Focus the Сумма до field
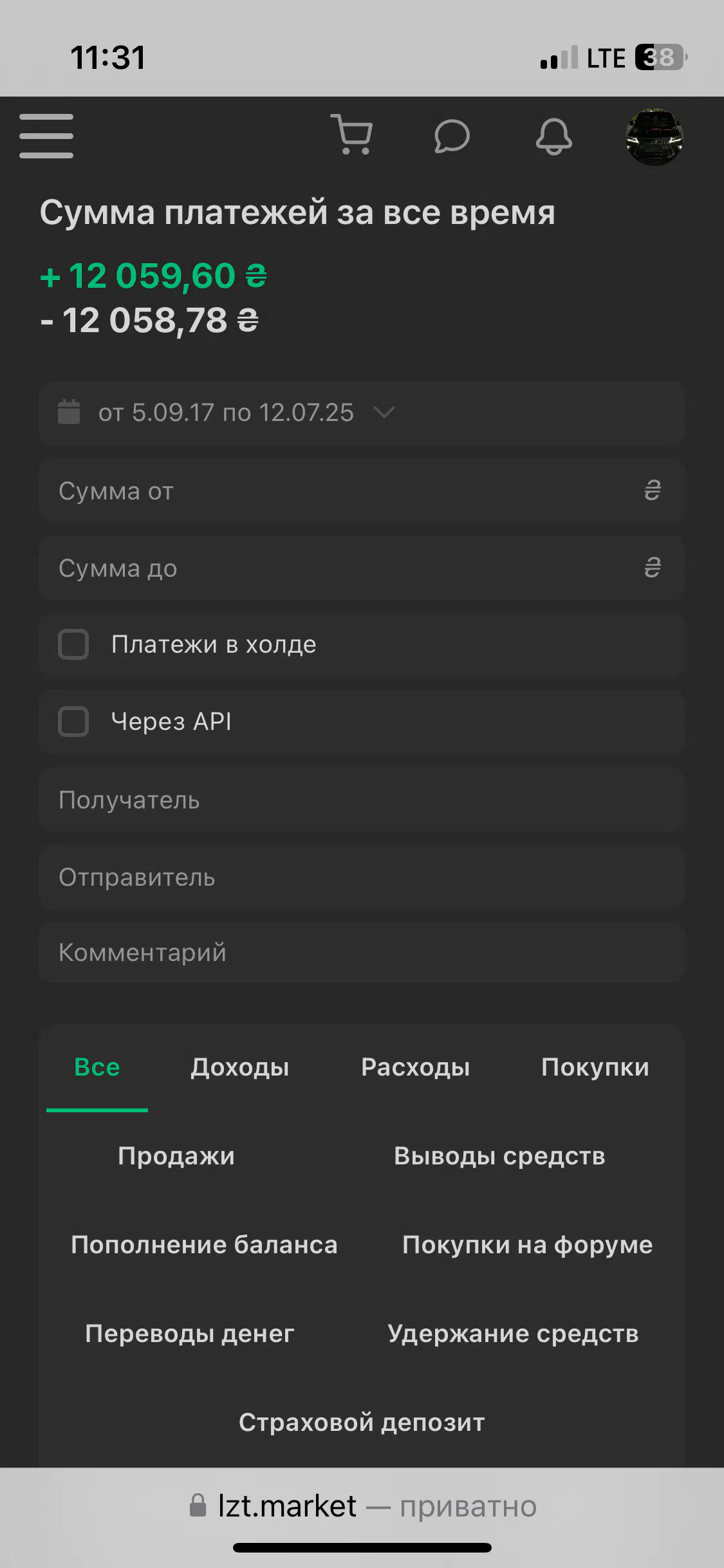This screenshot has height=1568, width=724. point(361,568)
